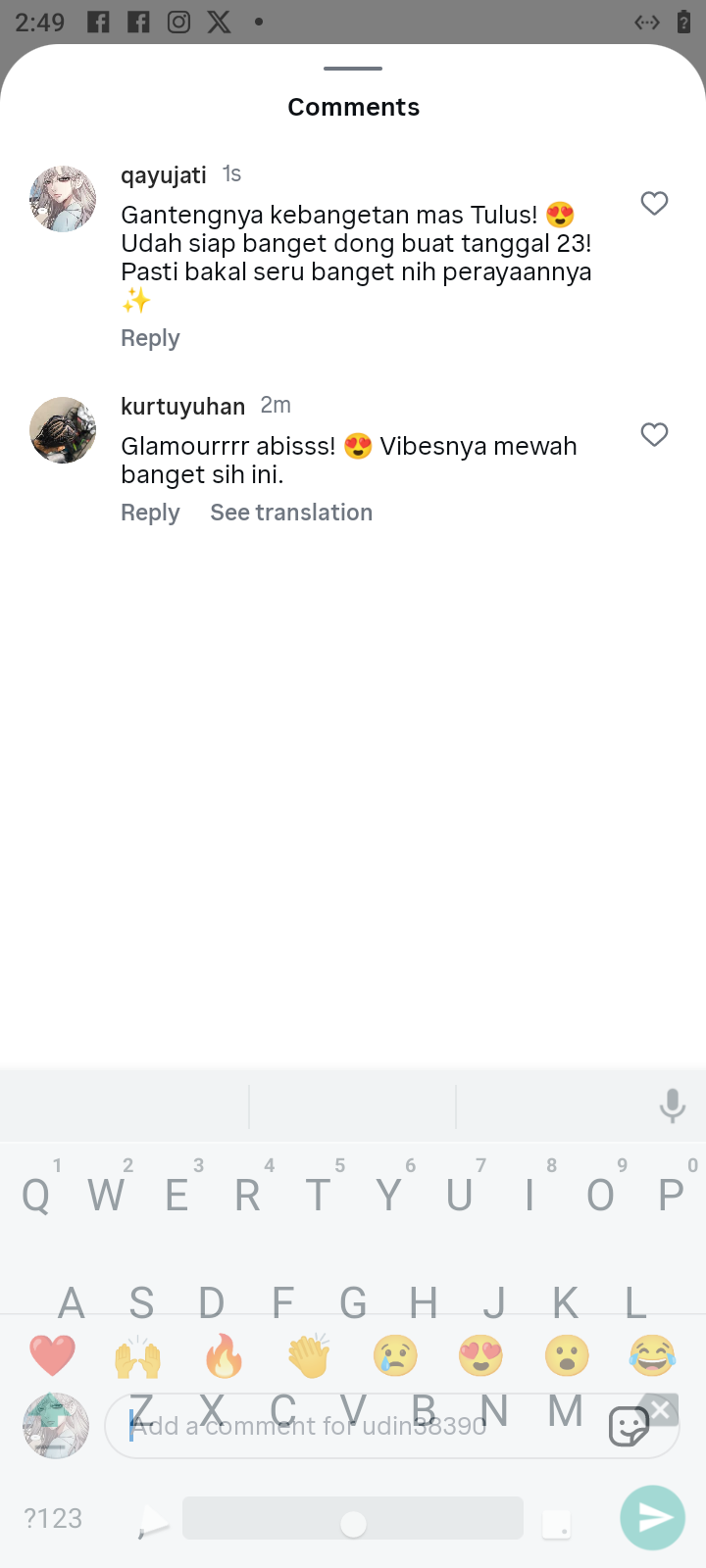Insert the tears of joy emoji

point(652,1356)
